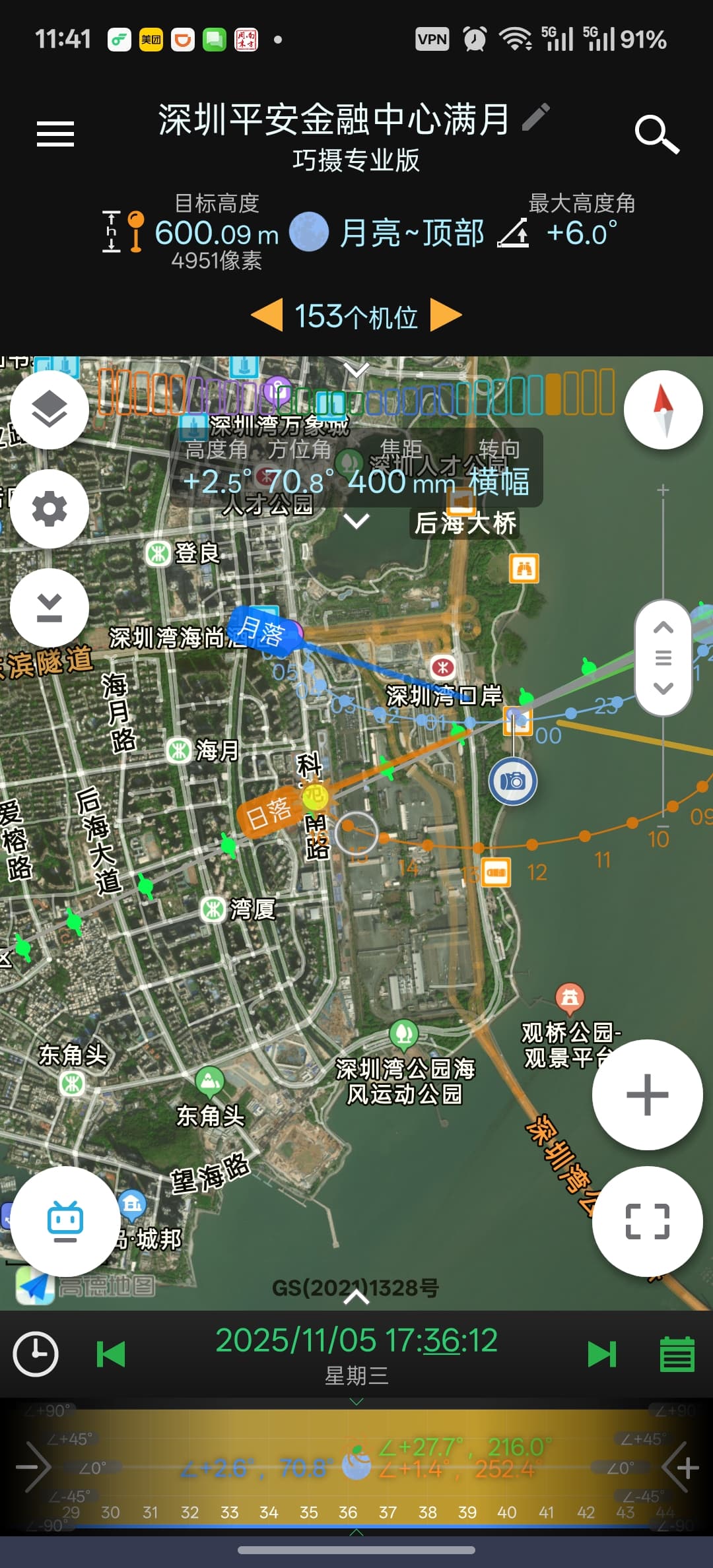
Task: Open the map layers selector
Action: coord(50,409)
